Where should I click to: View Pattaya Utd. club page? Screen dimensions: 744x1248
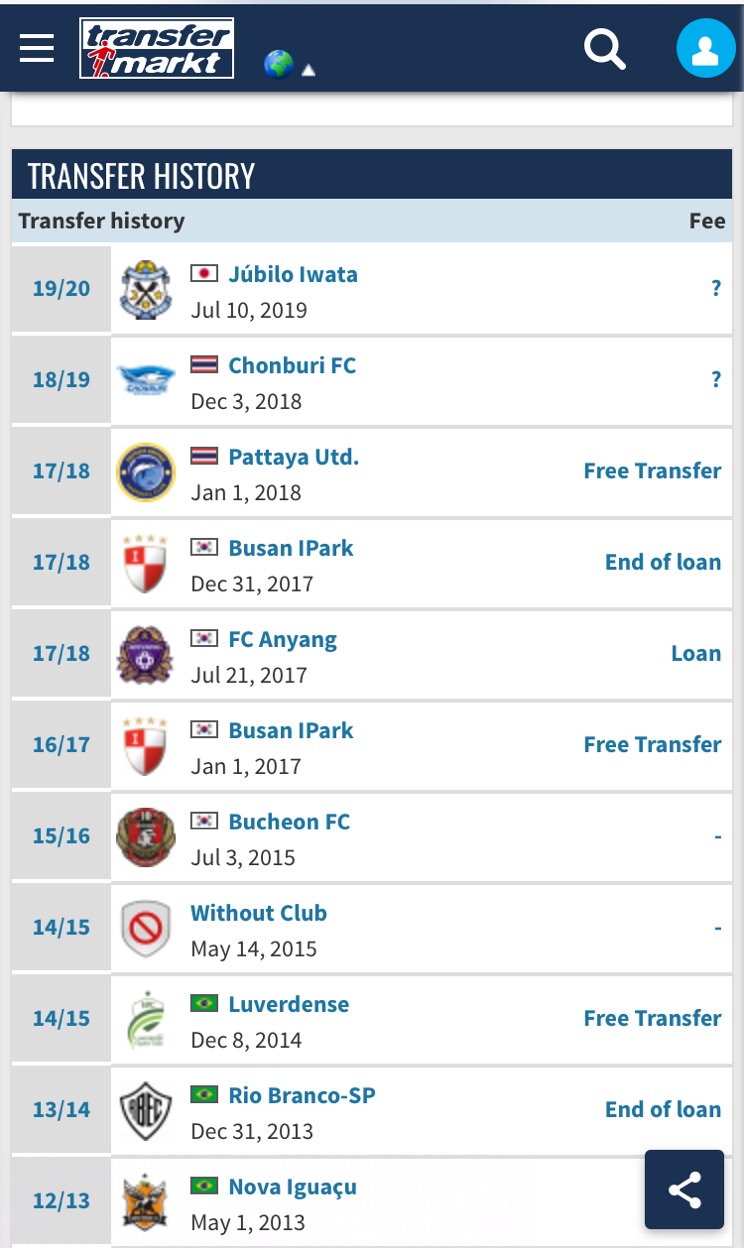point(294,457)
